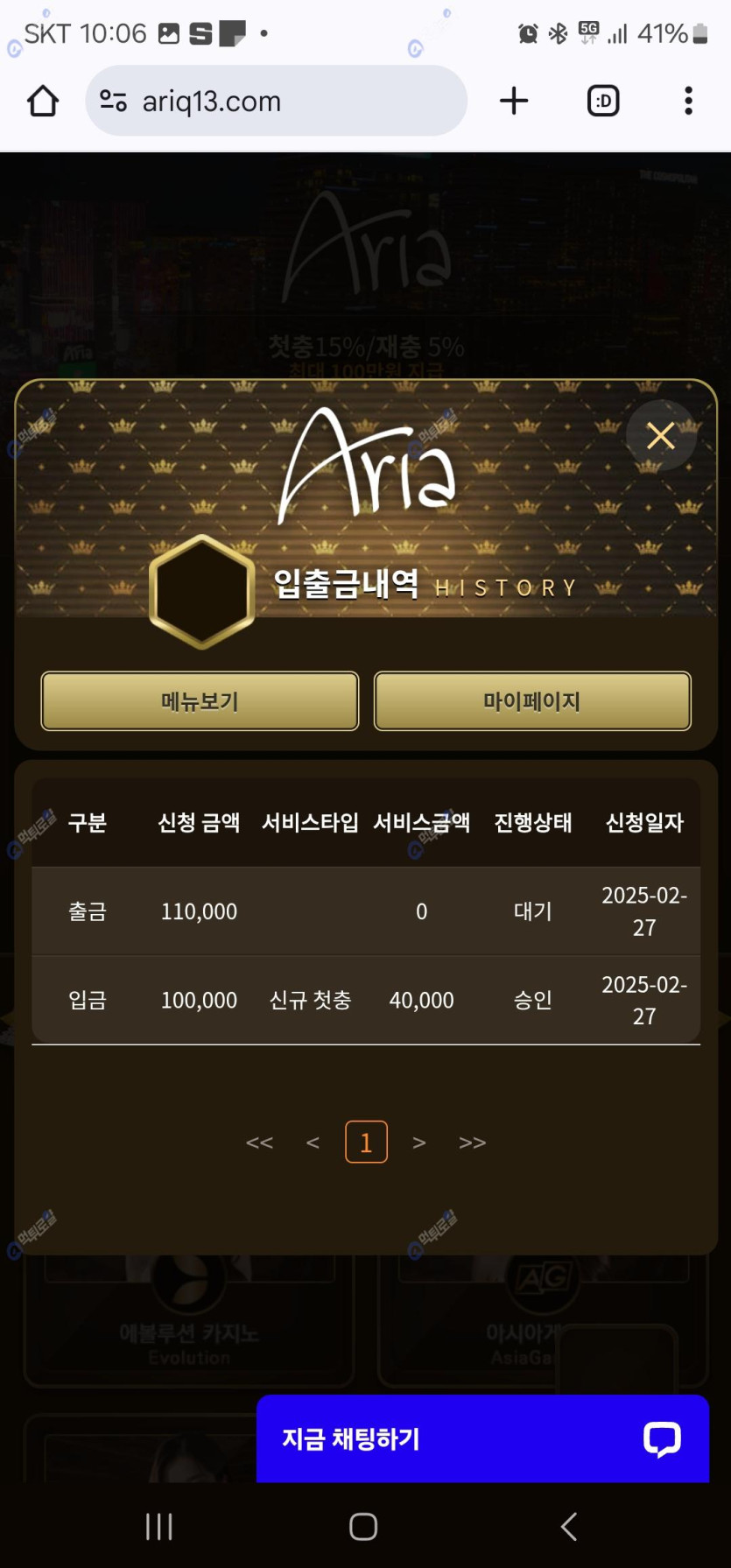The image size is (731, 1568).
Task: Go back with the system back button
Action: coord(569,1526)
